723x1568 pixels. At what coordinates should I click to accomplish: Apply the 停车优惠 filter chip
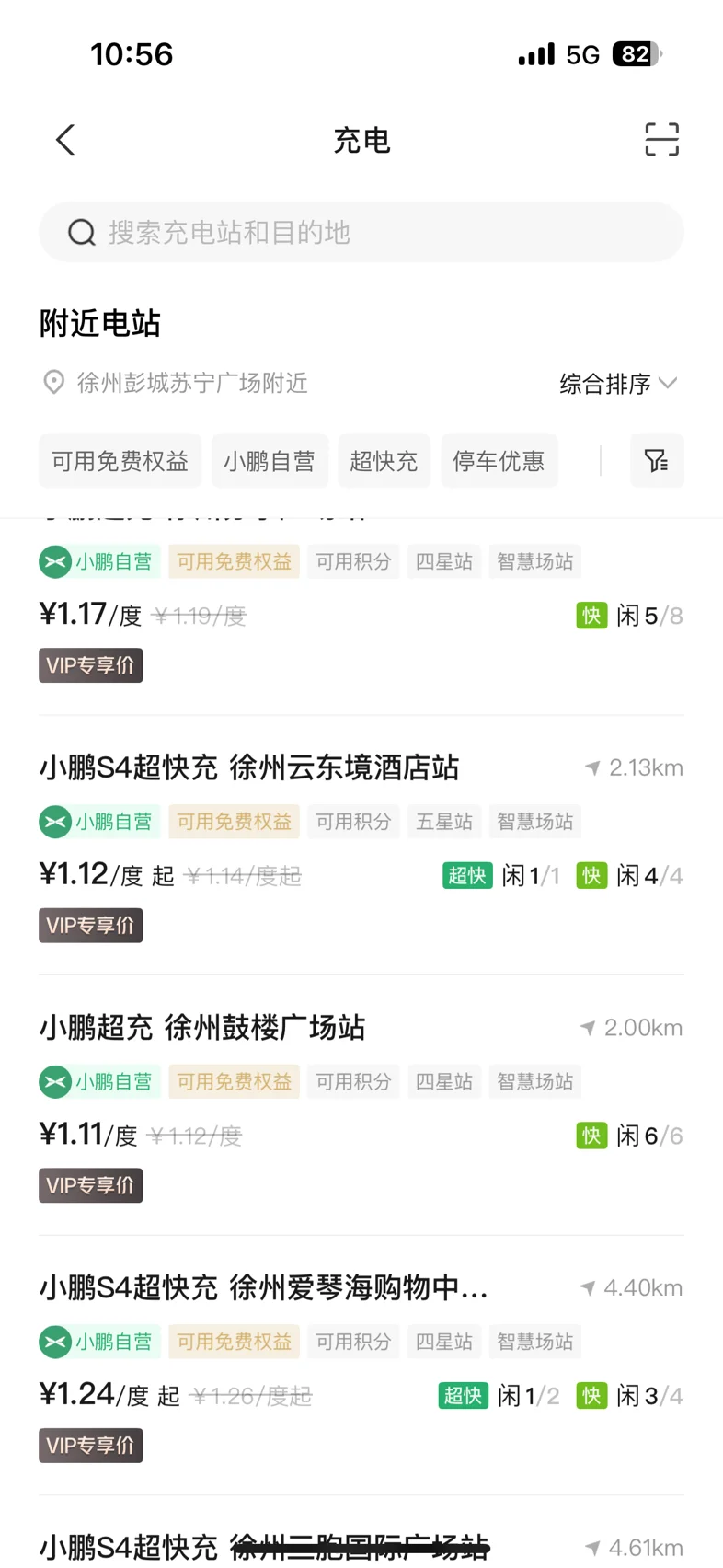(499, 461)
